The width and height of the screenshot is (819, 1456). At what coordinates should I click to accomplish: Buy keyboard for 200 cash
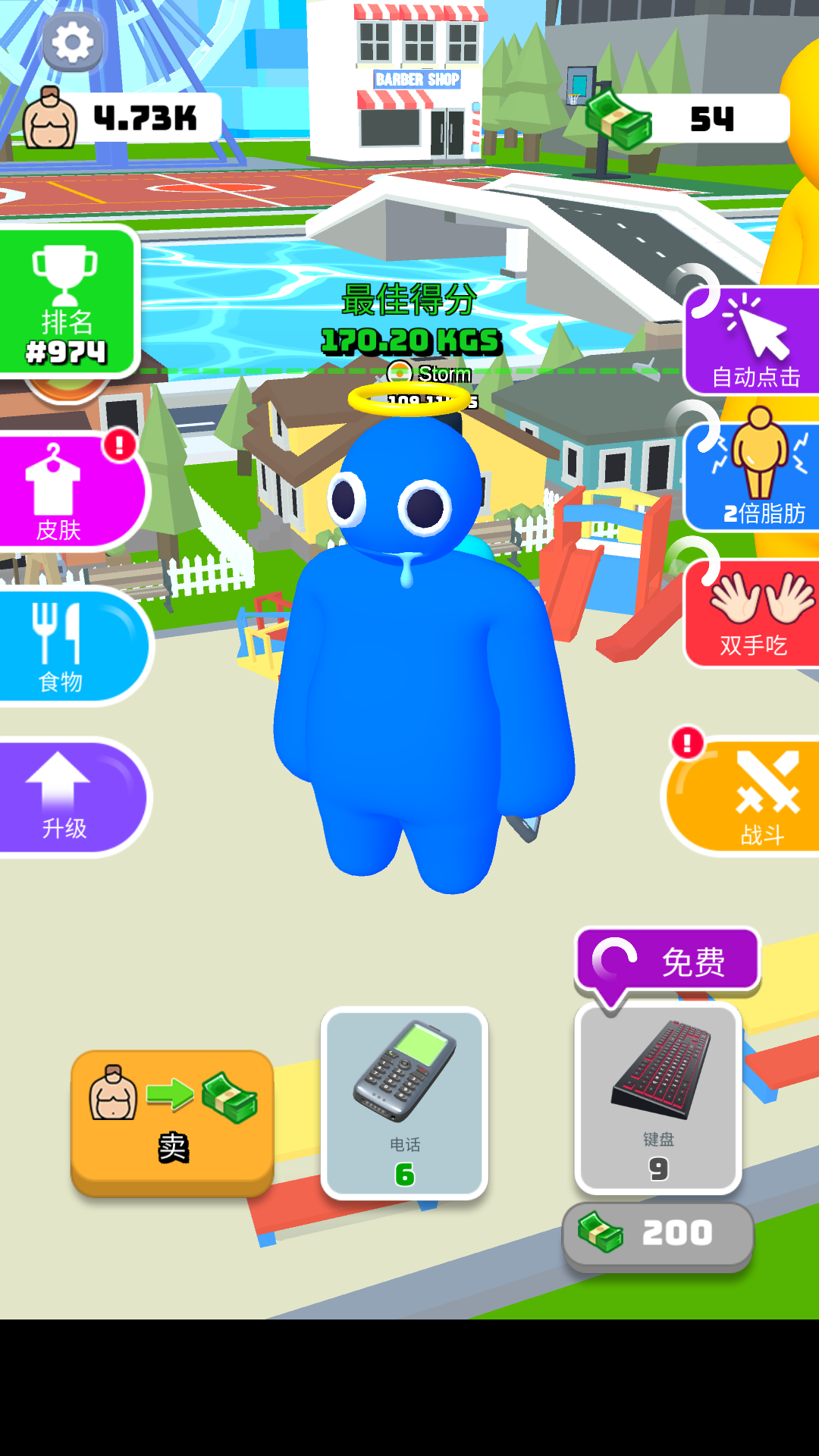658,1234
